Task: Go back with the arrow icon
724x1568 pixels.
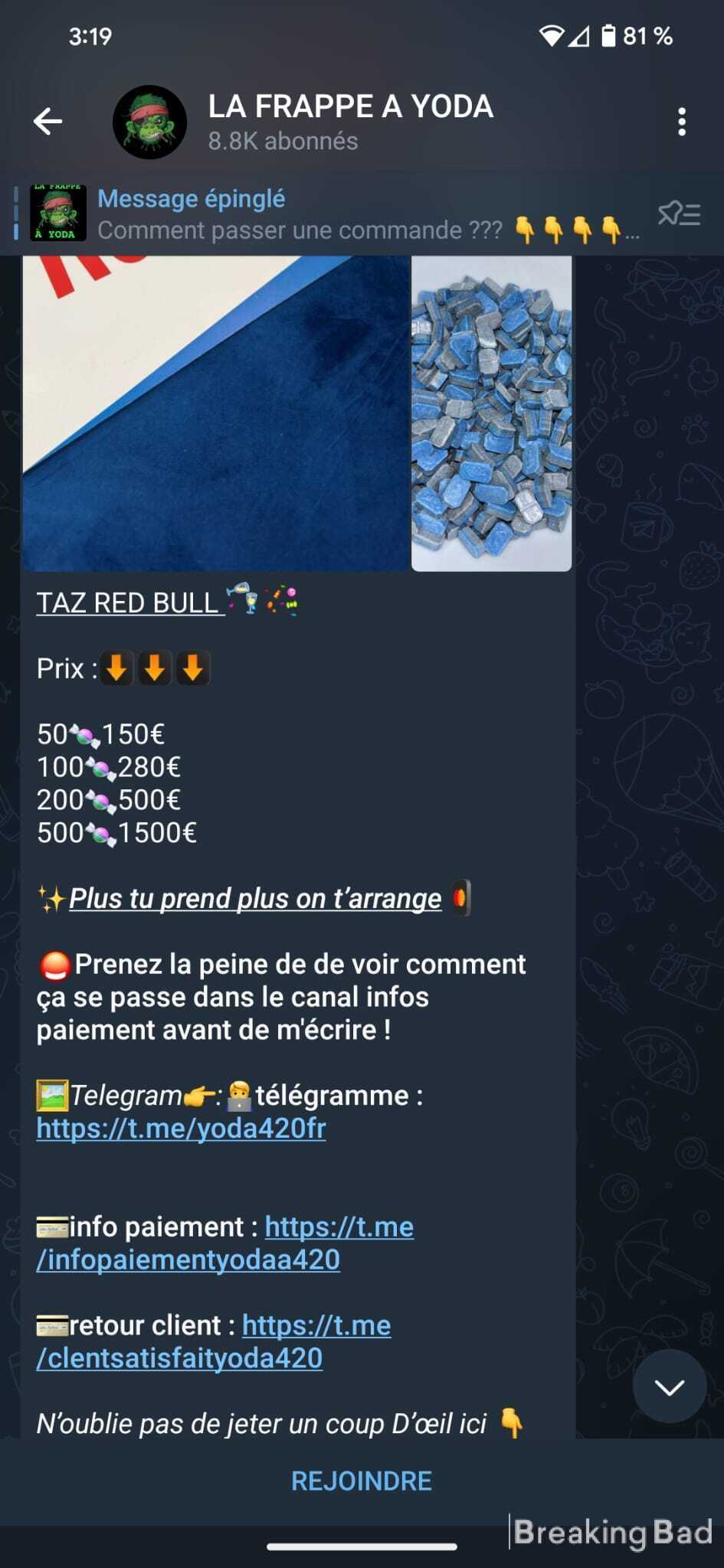Action: point(48,122)
